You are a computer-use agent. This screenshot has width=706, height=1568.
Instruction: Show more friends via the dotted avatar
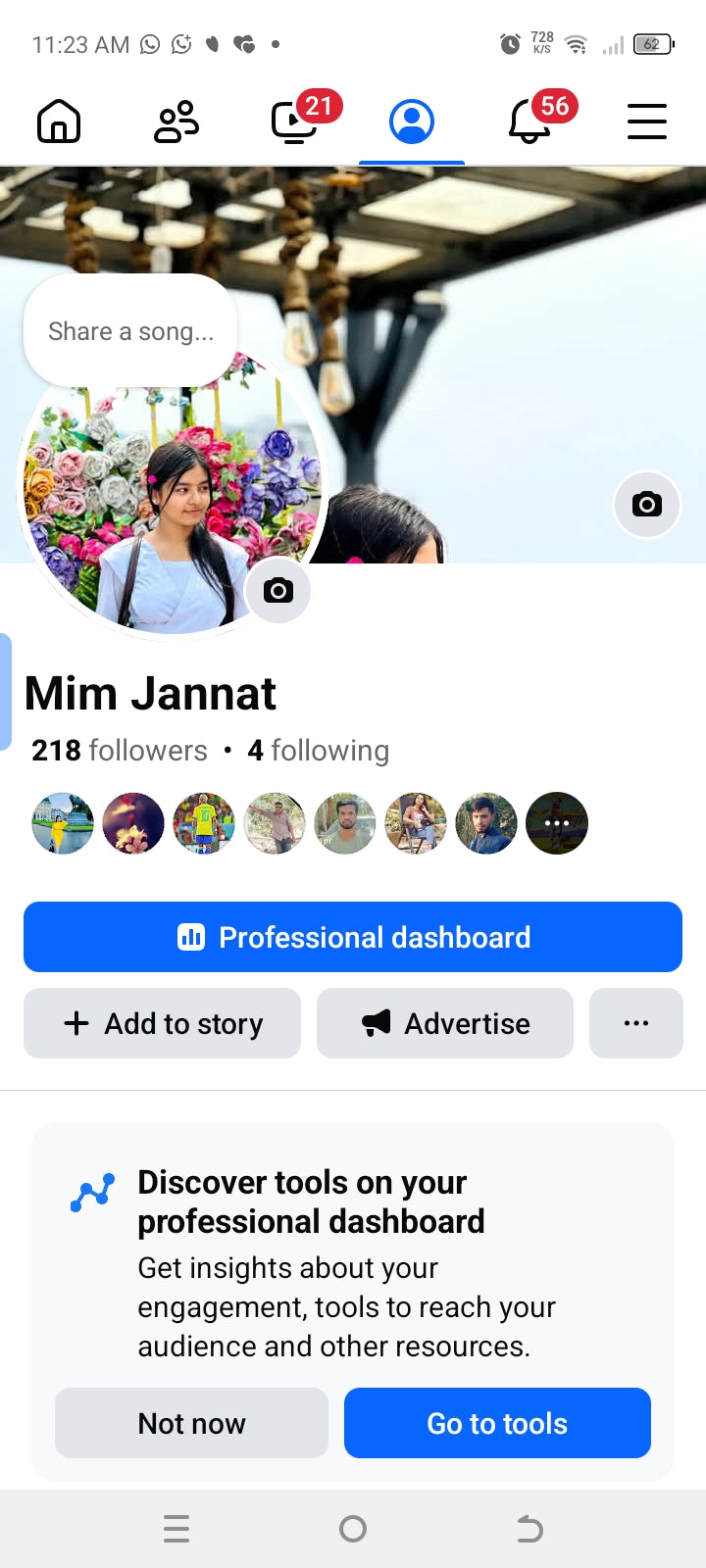pos(557,823)
